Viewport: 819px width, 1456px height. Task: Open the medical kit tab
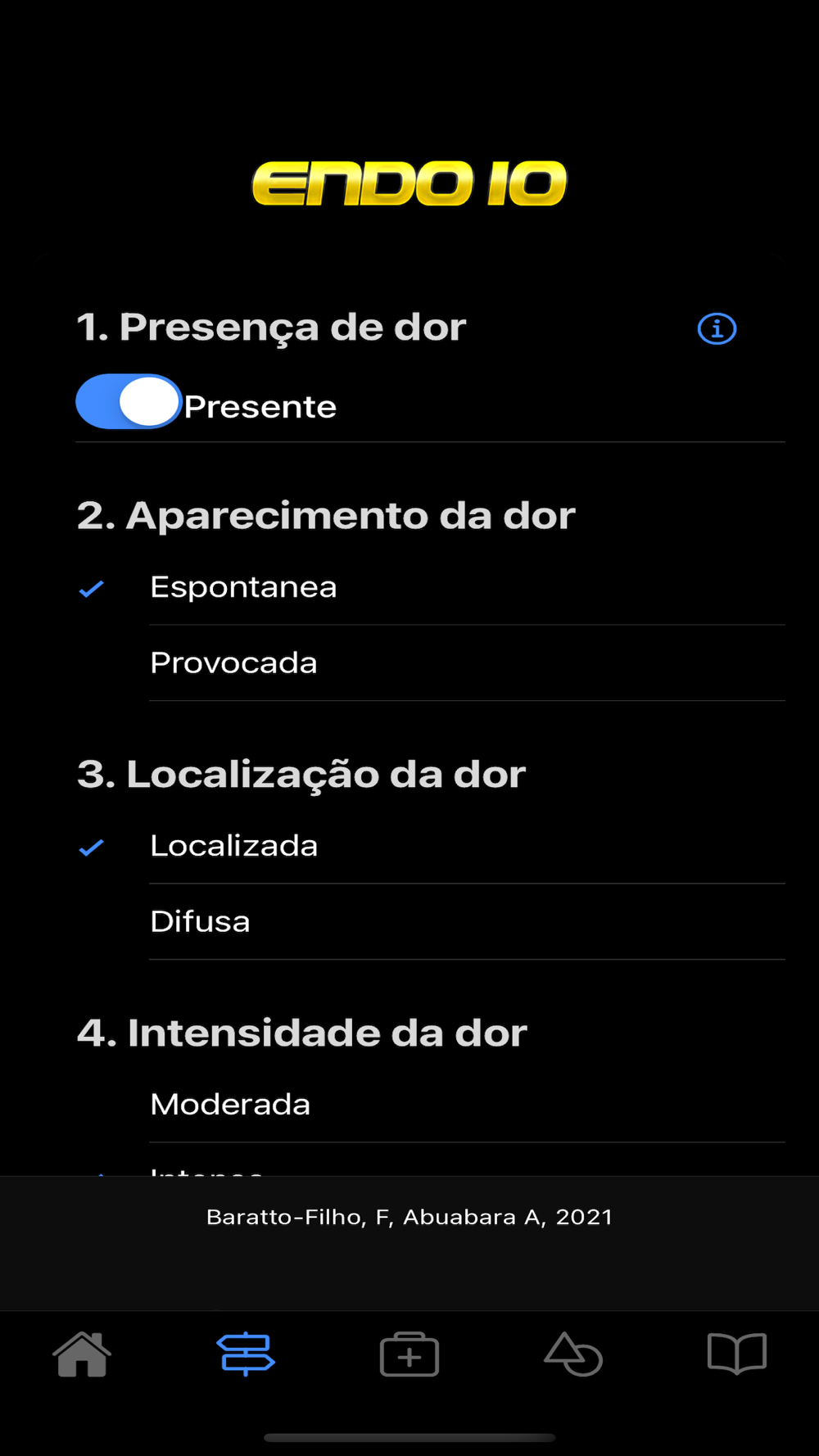click(x=409, y=1354)
